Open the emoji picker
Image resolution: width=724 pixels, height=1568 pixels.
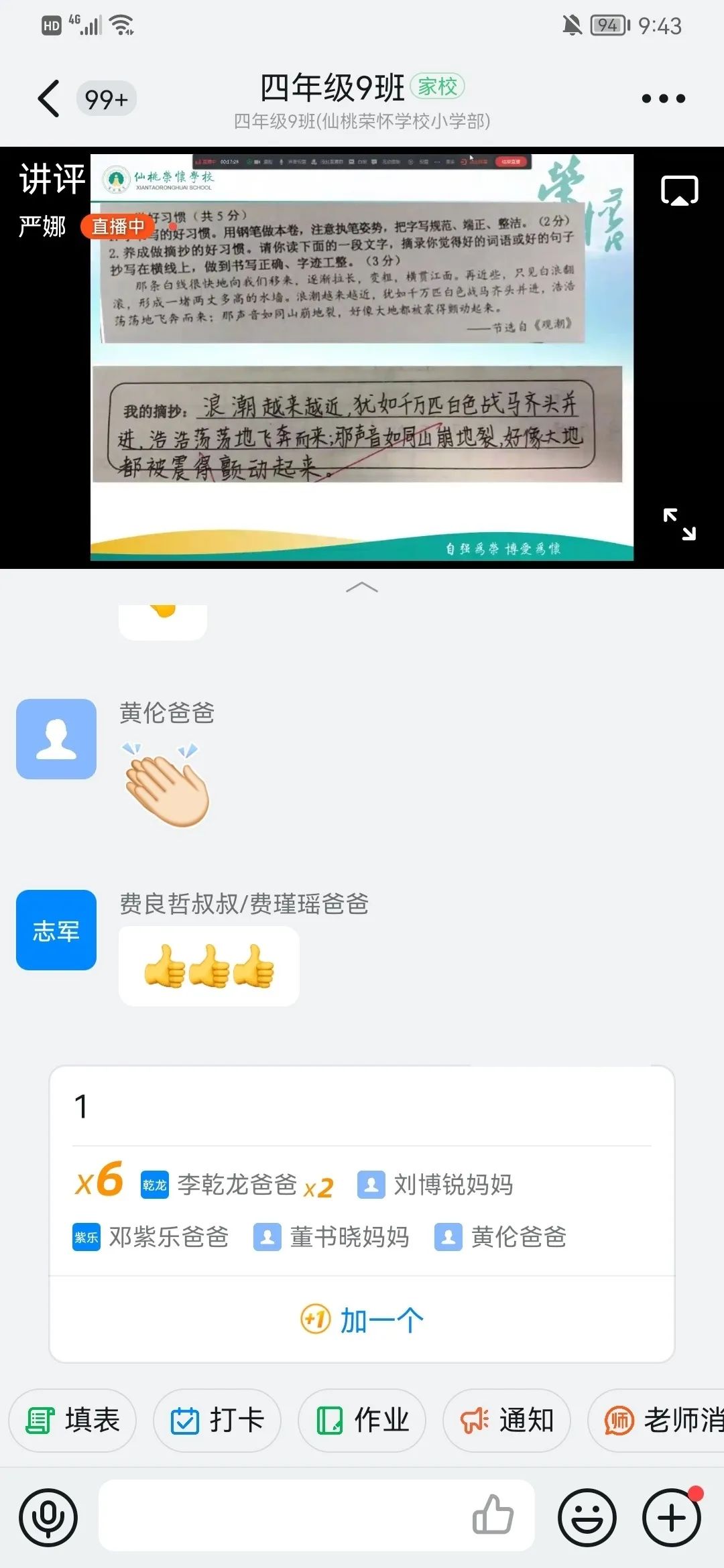(587, 1518)
